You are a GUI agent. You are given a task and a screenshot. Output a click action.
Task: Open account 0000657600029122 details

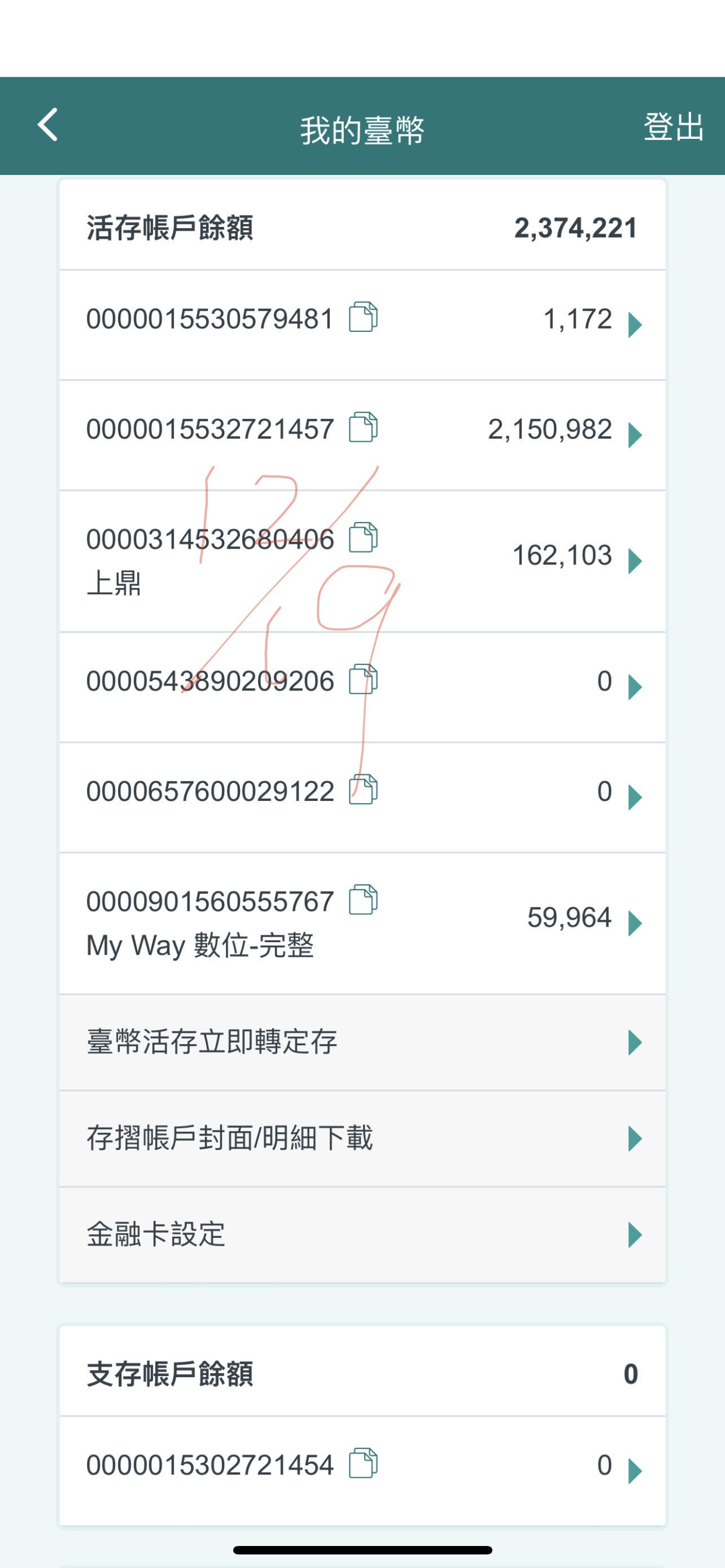pos(635,797)
